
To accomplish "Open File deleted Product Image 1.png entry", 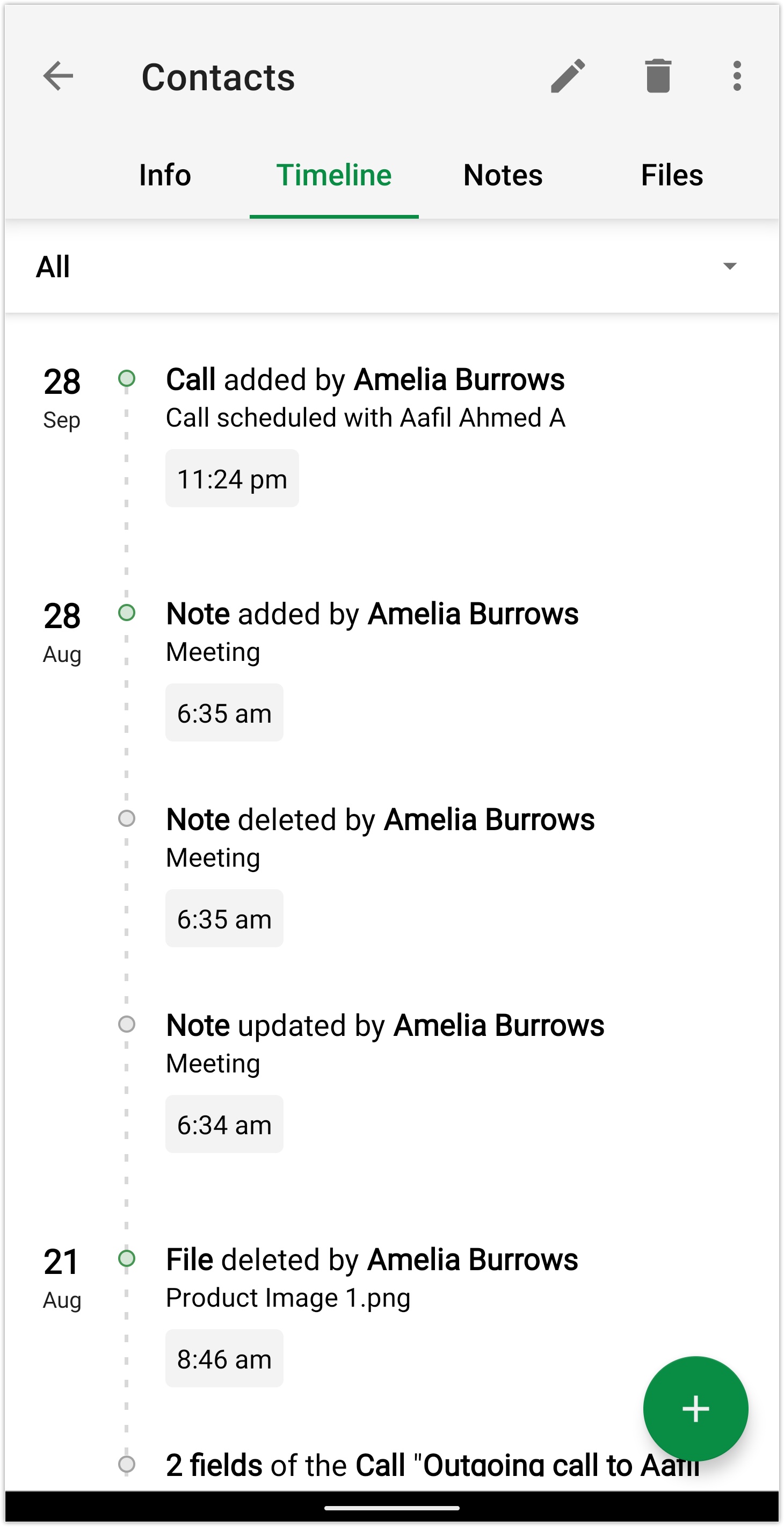I will click(372, 1261).
